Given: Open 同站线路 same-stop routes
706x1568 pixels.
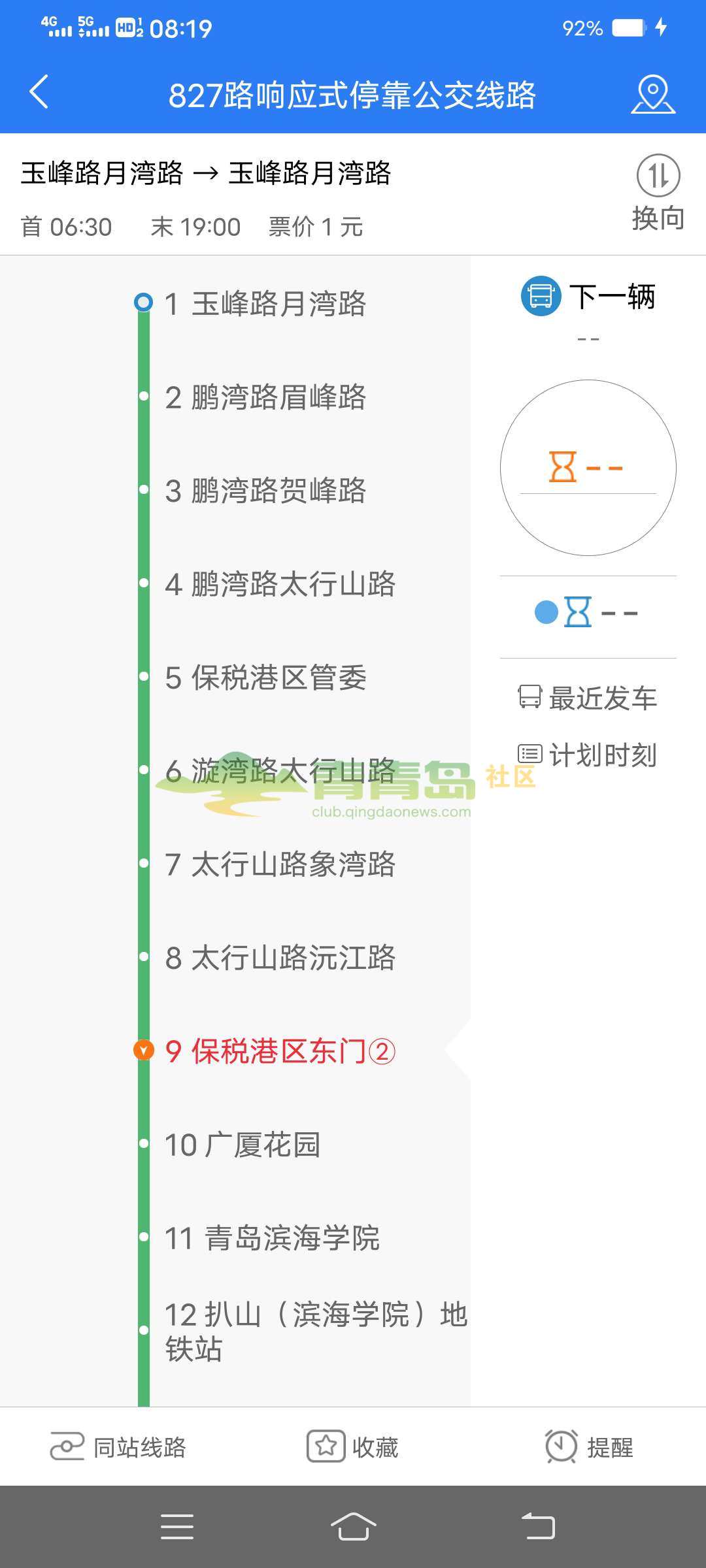Looking at the screenshot, I should pyautogui.click(x=118, y=1447).
